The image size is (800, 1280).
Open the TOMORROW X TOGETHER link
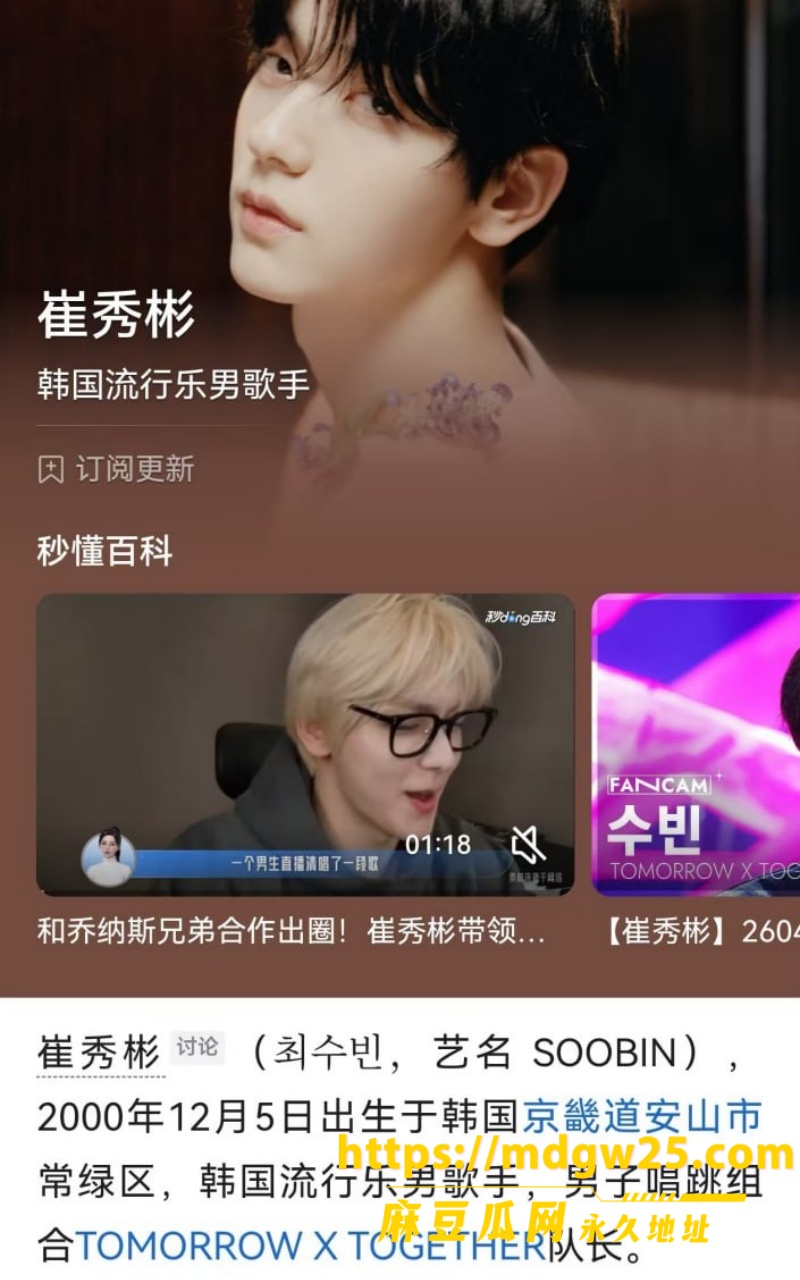tap(311, 1246)
